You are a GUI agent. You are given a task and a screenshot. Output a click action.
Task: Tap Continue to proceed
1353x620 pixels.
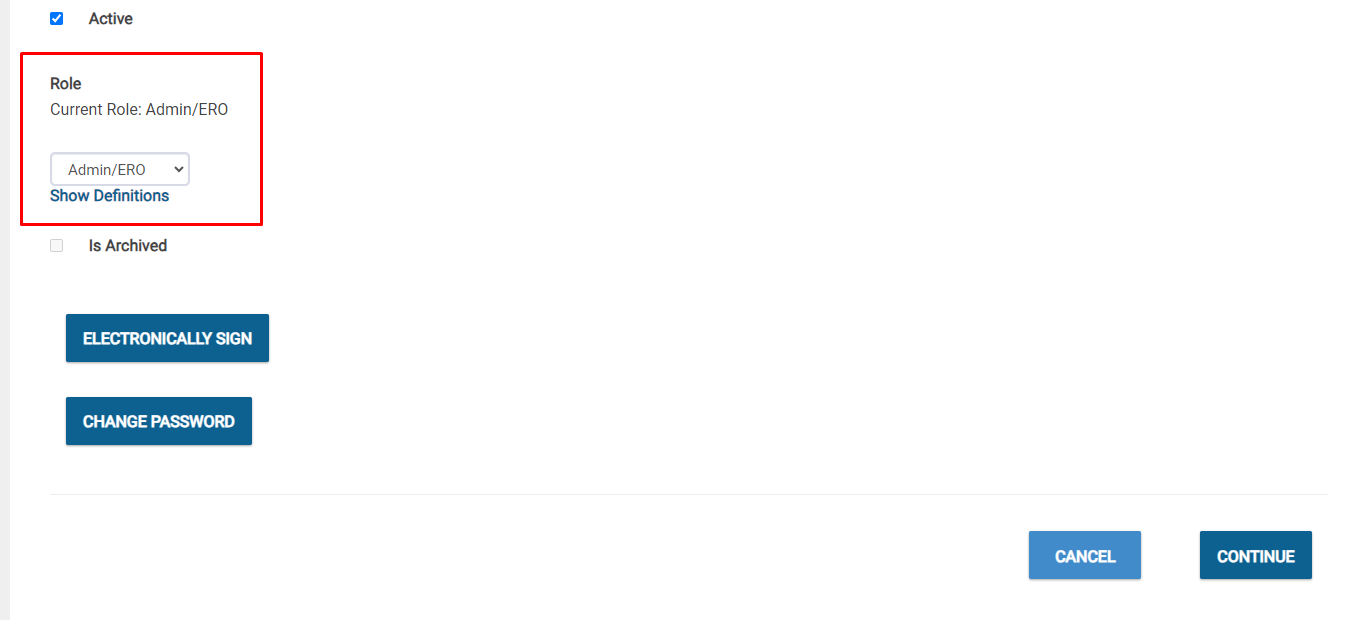(1255, 556)
